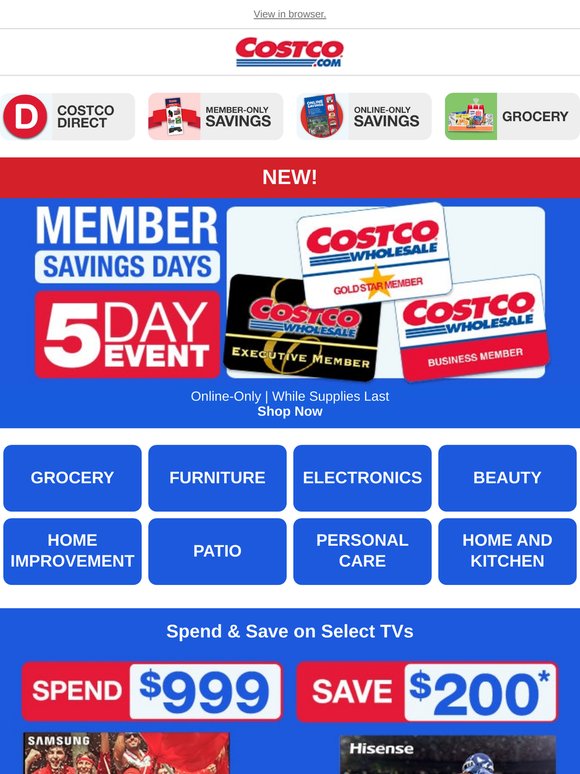Browse the Furniture category

tap(217, 478)
